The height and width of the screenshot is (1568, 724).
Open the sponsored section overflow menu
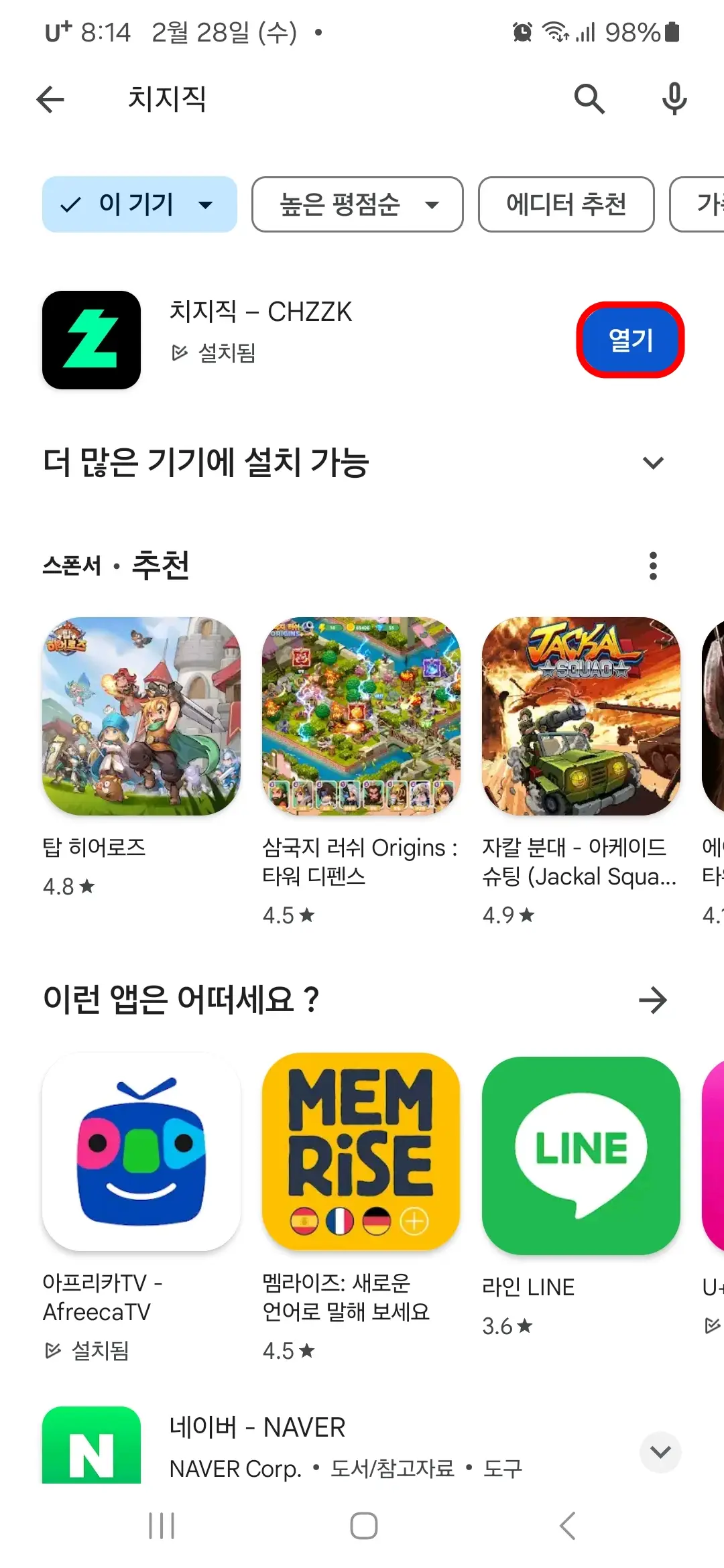pyautogui.click(x=653, y=566)
